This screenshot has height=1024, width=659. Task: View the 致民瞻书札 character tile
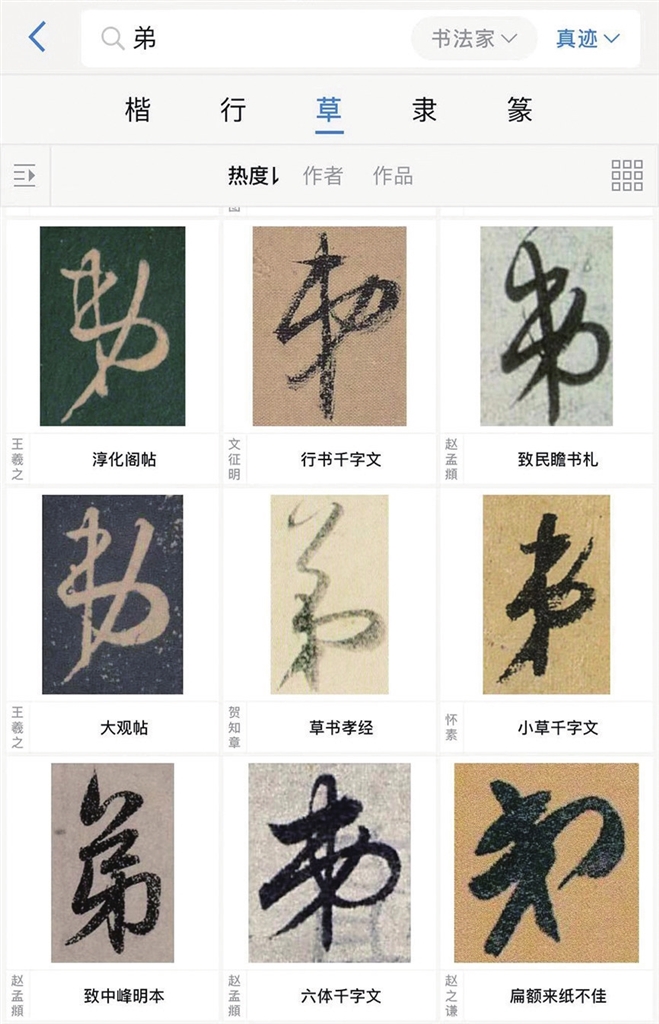click(546, 326)
